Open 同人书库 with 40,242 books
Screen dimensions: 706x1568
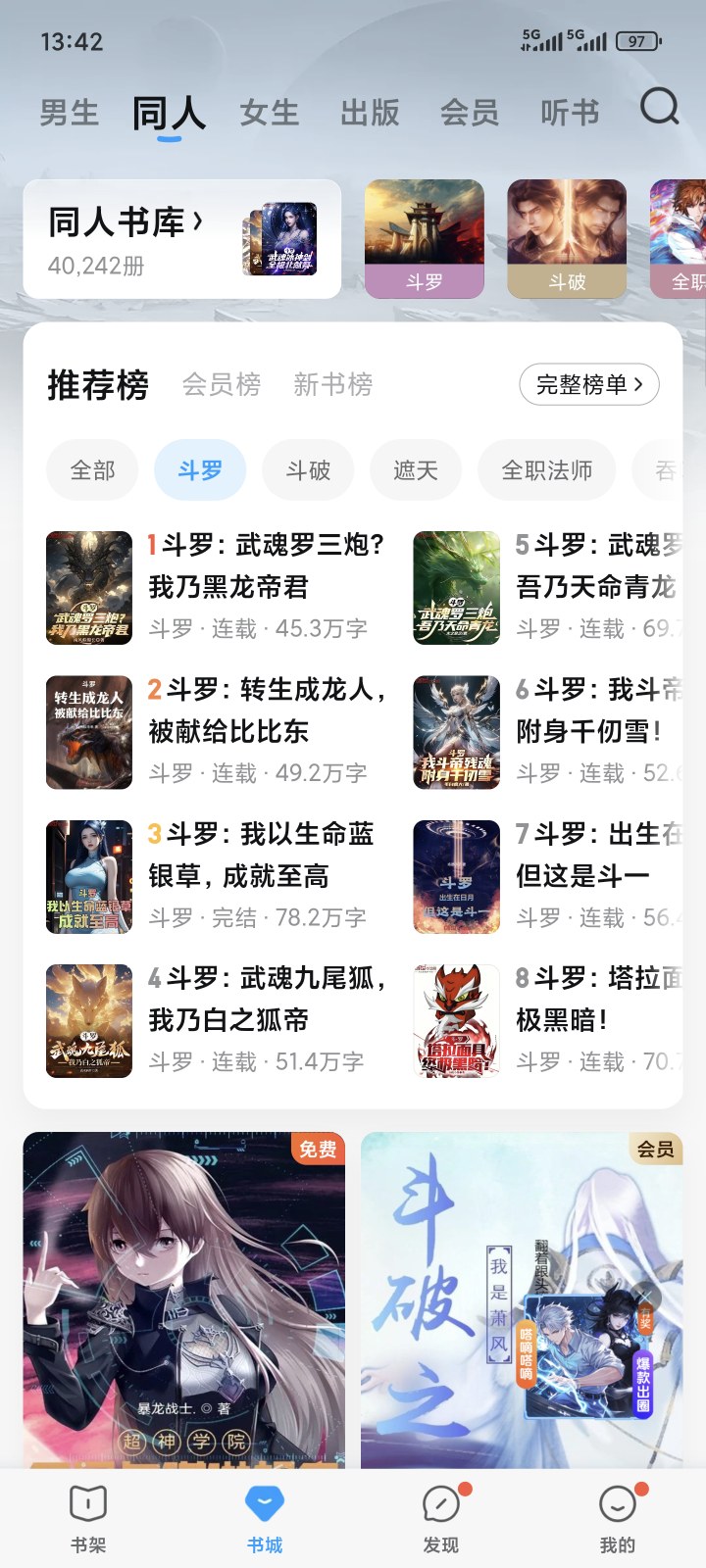click(181, 239)
